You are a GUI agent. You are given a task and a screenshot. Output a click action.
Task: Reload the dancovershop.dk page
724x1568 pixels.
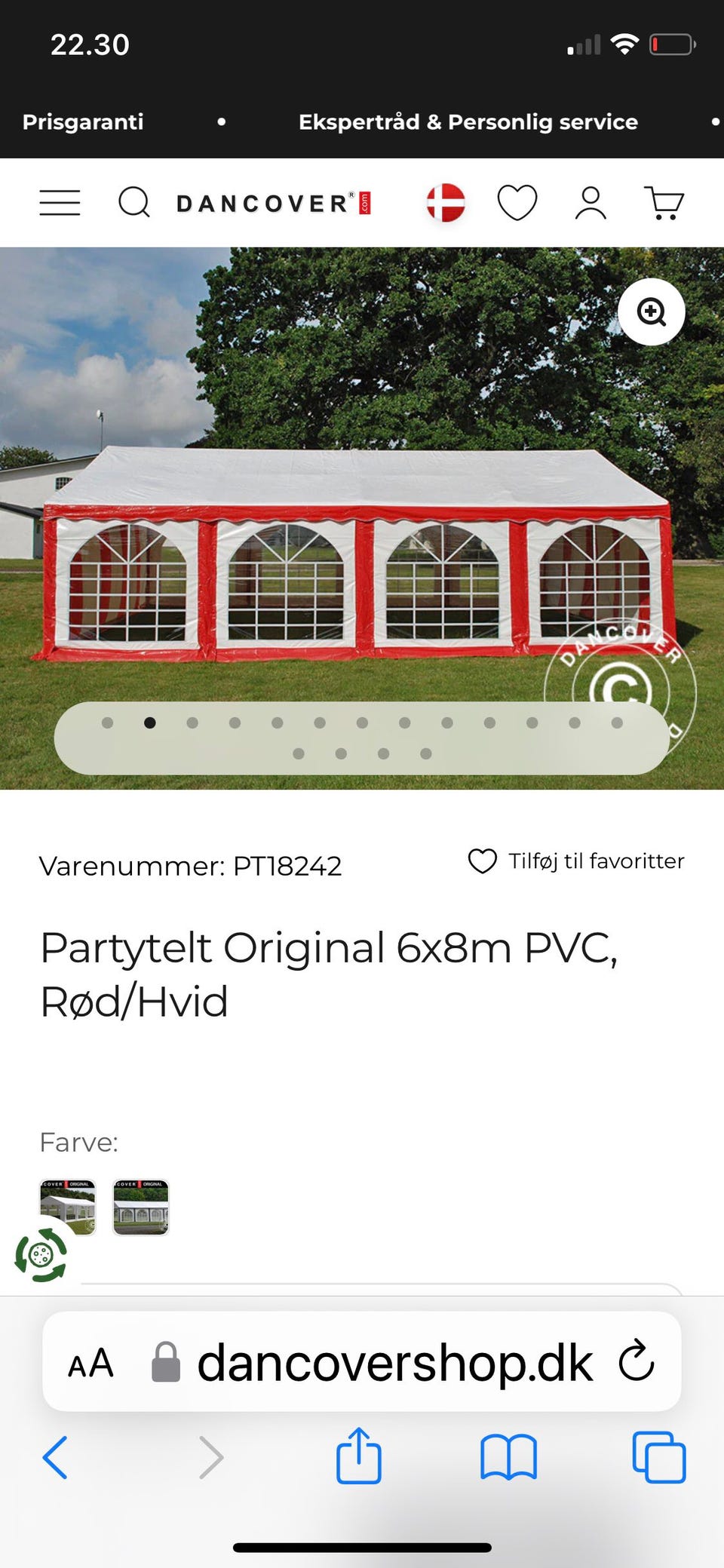(637, 1361)
